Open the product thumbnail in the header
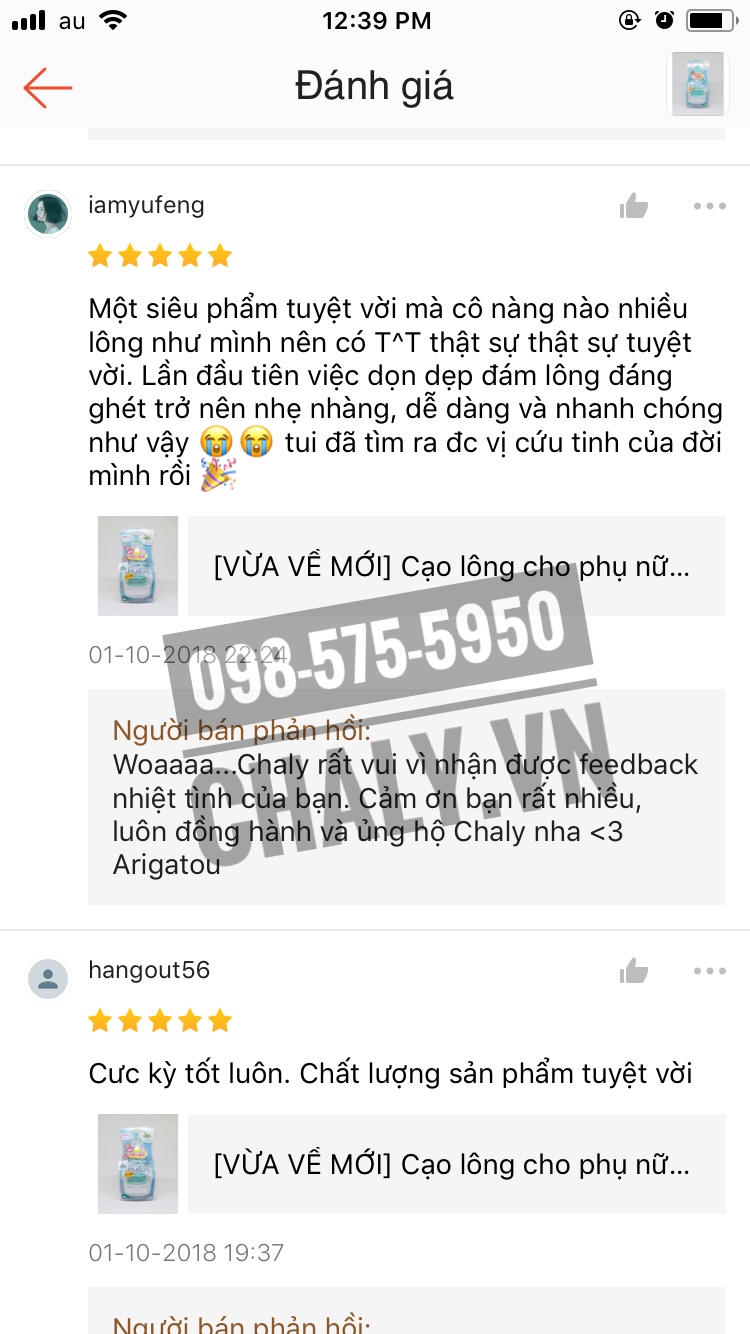 pos(697,85)
